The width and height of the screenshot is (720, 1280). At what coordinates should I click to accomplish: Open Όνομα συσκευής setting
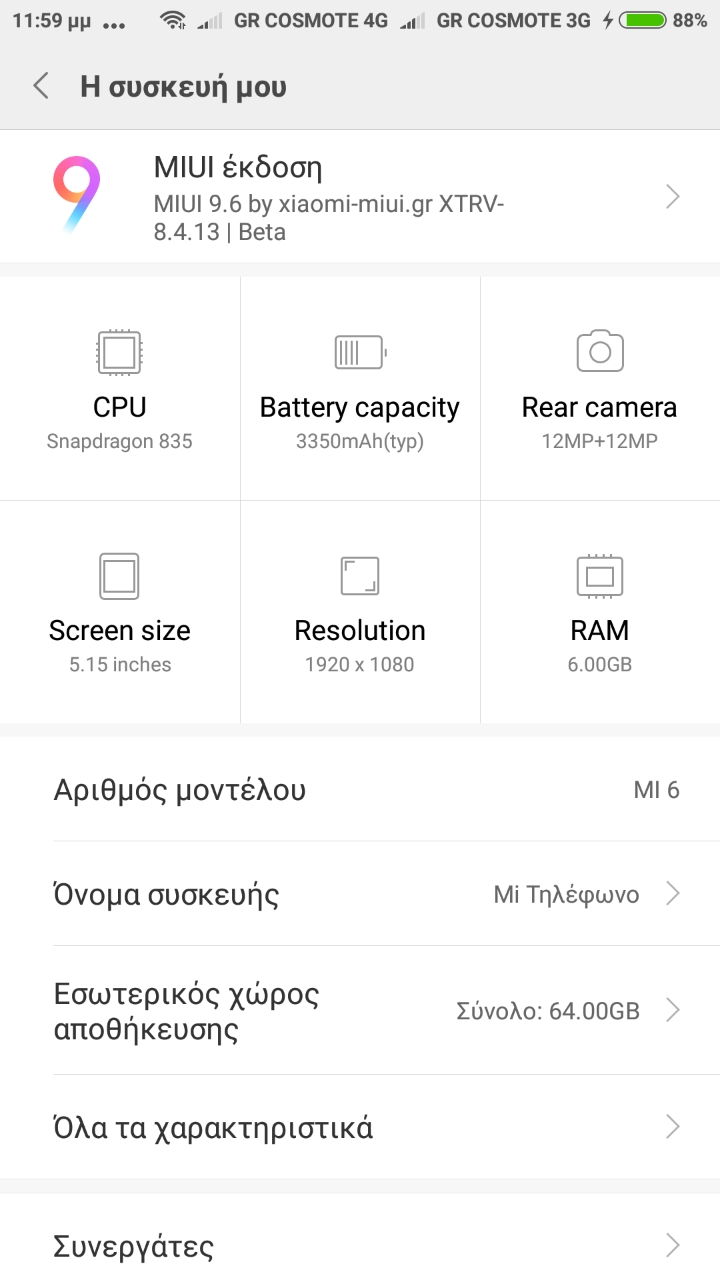click(360, 894)
